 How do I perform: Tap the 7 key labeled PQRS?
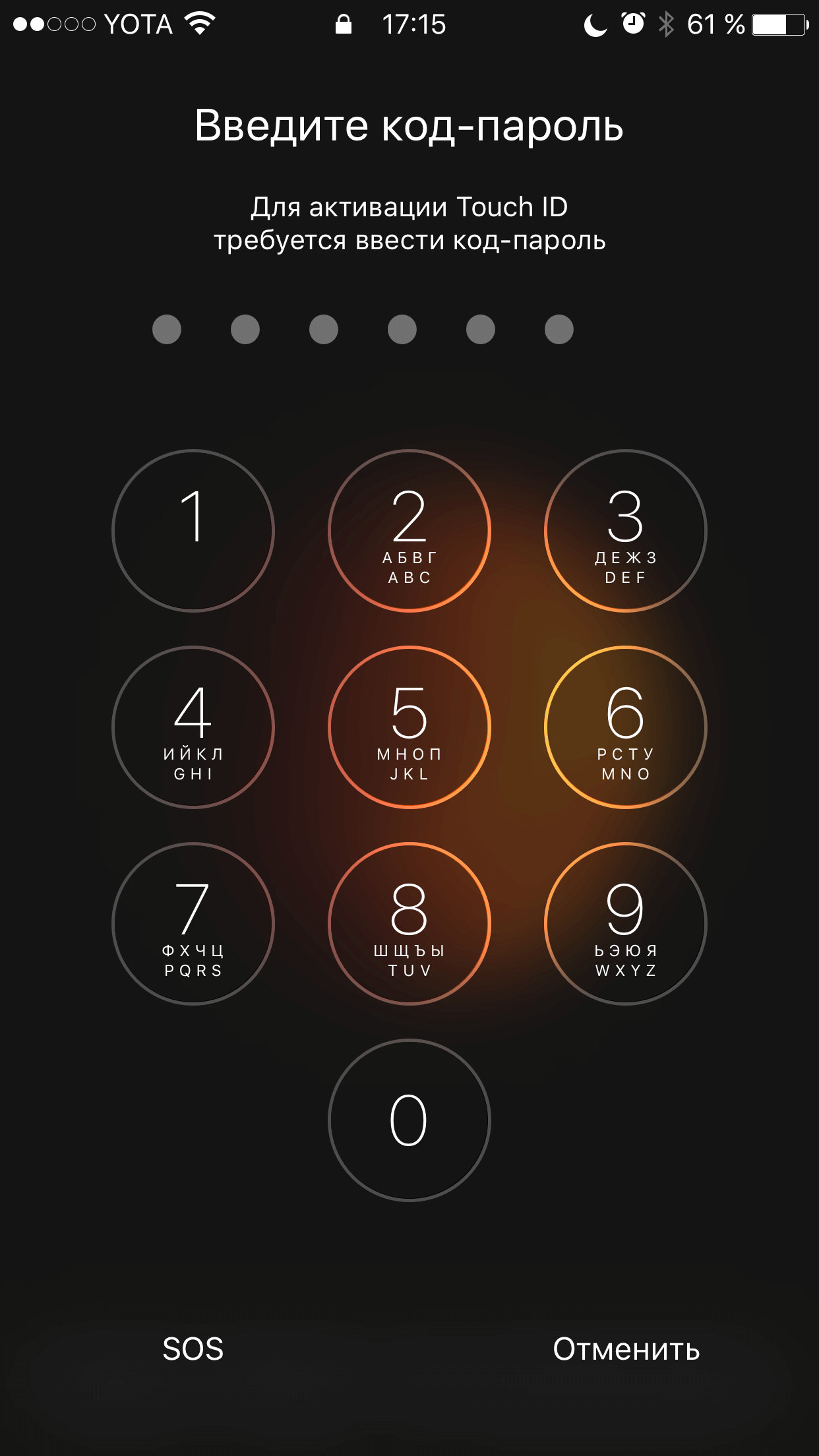point(193,923)
